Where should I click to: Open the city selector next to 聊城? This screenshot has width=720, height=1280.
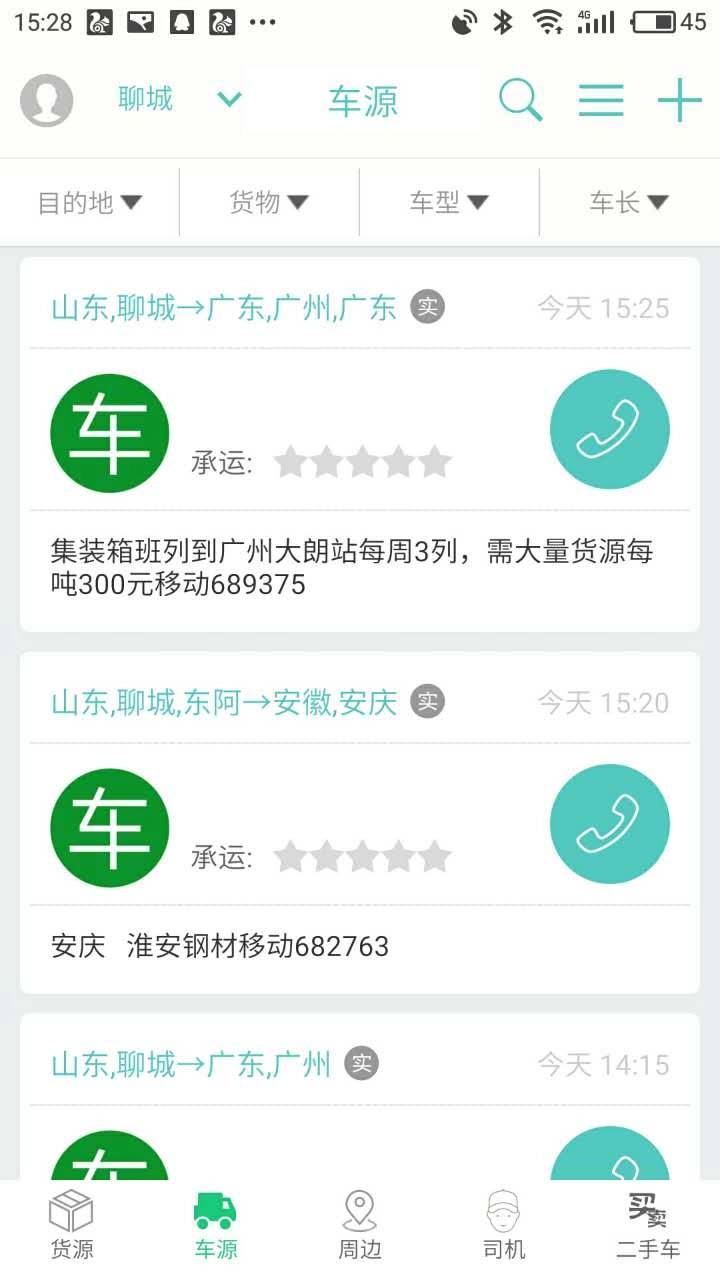228,99
